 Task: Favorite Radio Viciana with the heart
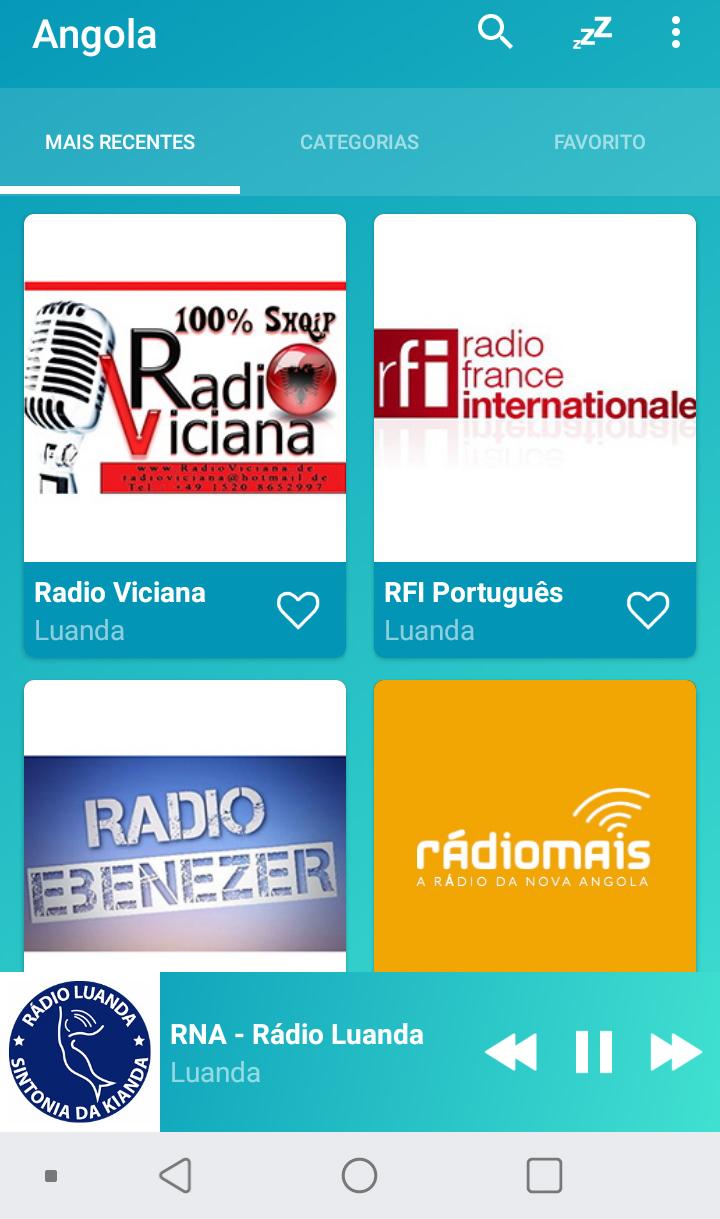298,610
